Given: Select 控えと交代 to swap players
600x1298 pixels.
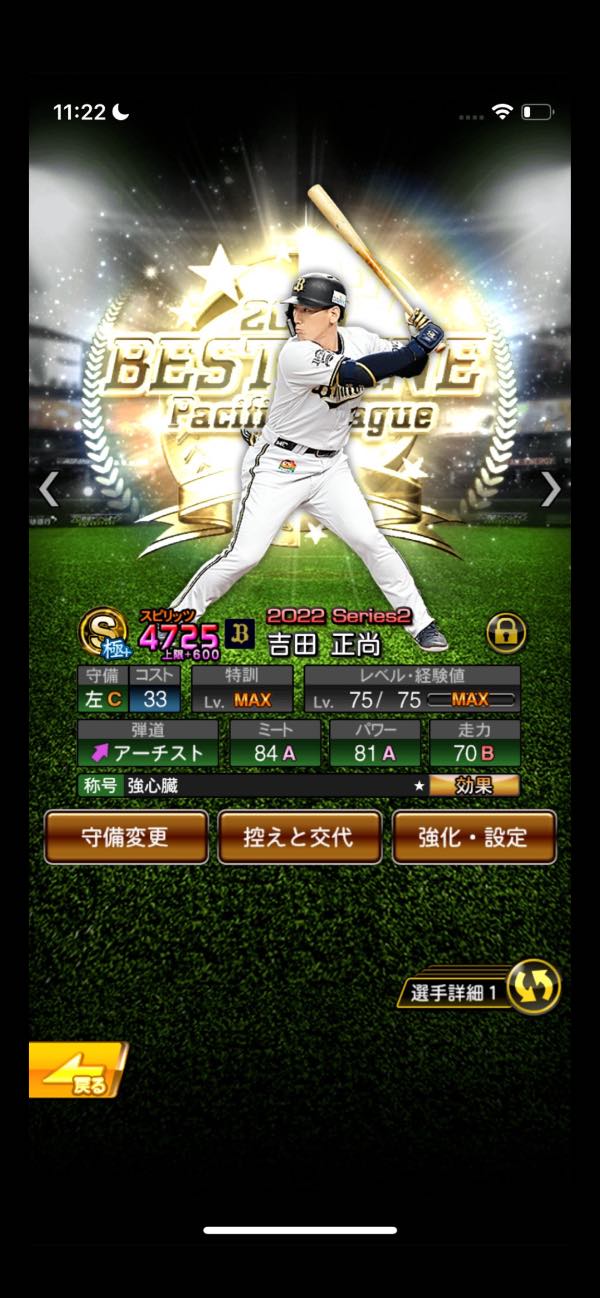Looking at the screenshot, I should coord(299,837).
